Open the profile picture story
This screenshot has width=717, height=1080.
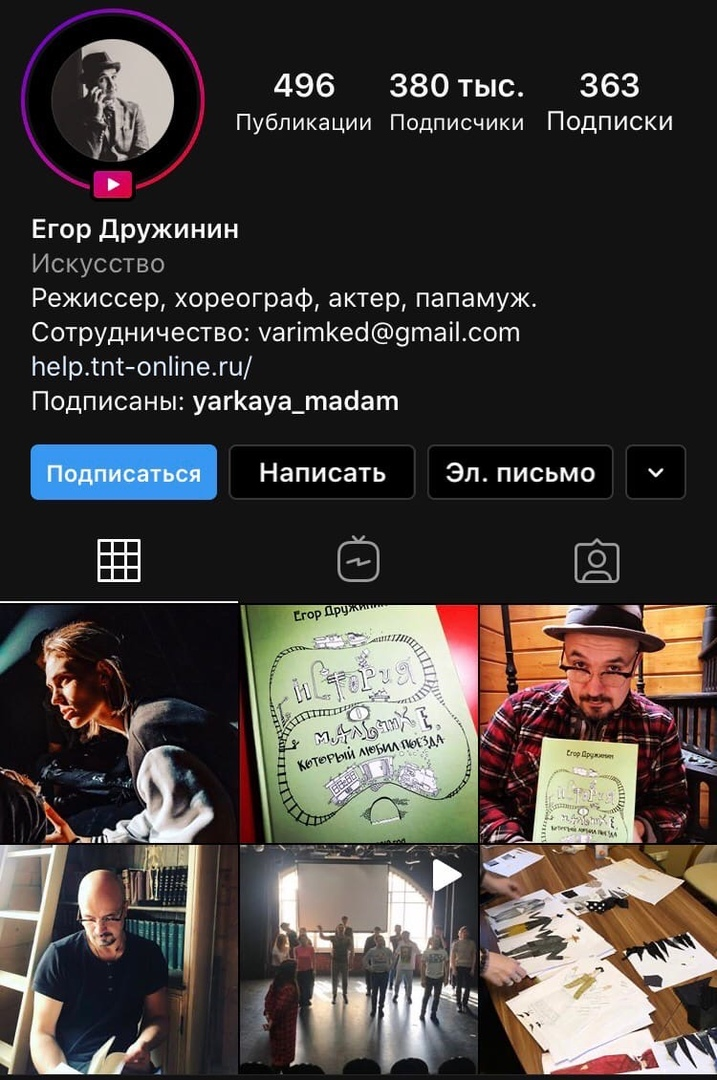point(113,100)
